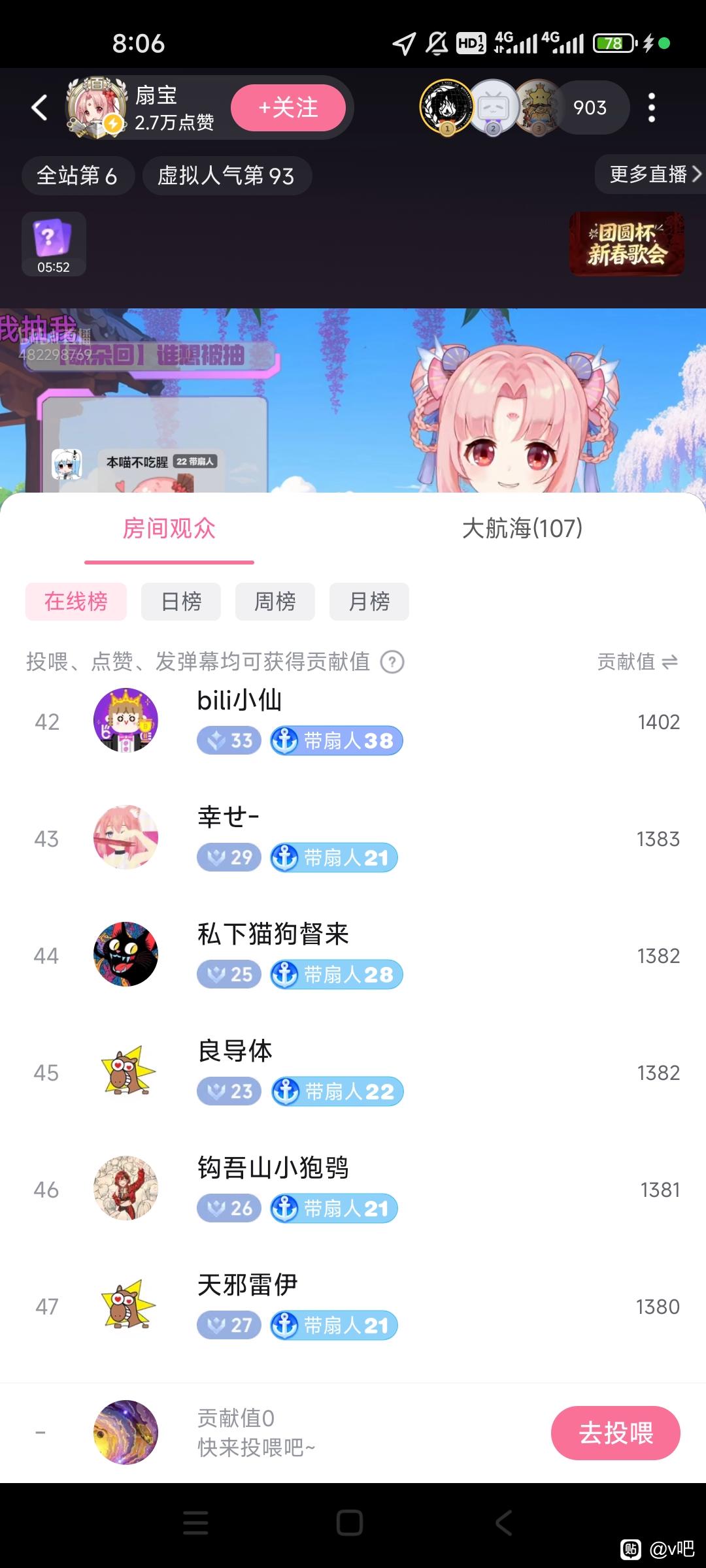Image resolution: width=706 pixels, height=1568 pixels.
Task: Select the 房间观众 tab
Action: click(169, 529)
